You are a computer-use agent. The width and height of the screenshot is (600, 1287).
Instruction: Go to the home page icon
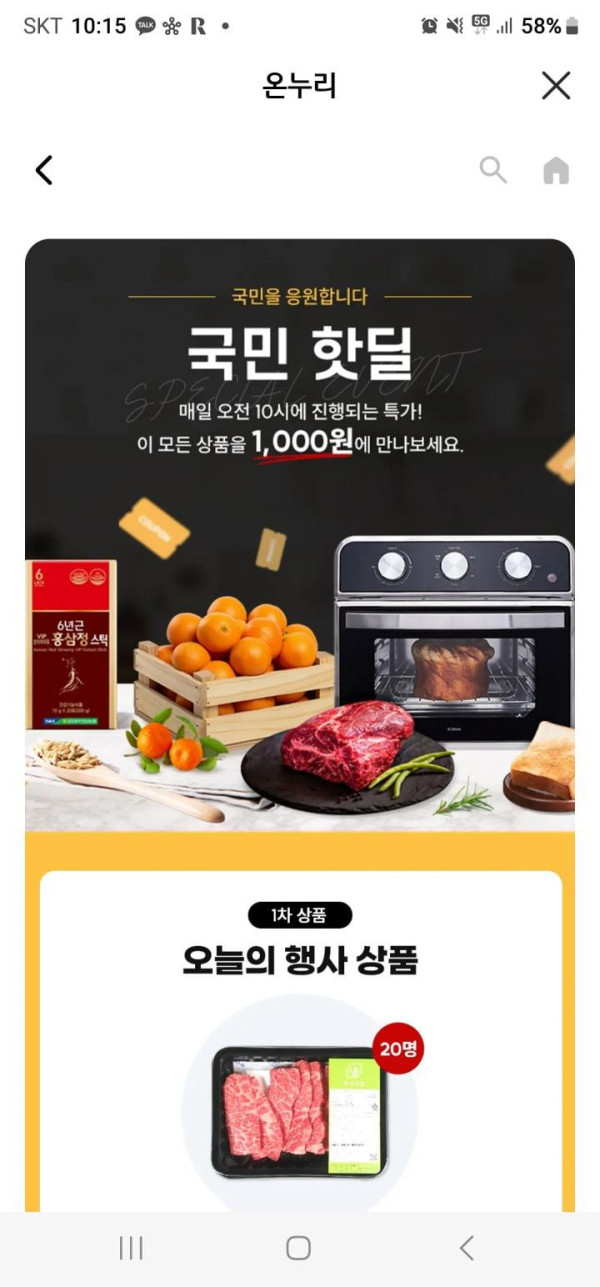tap(555, 171)
